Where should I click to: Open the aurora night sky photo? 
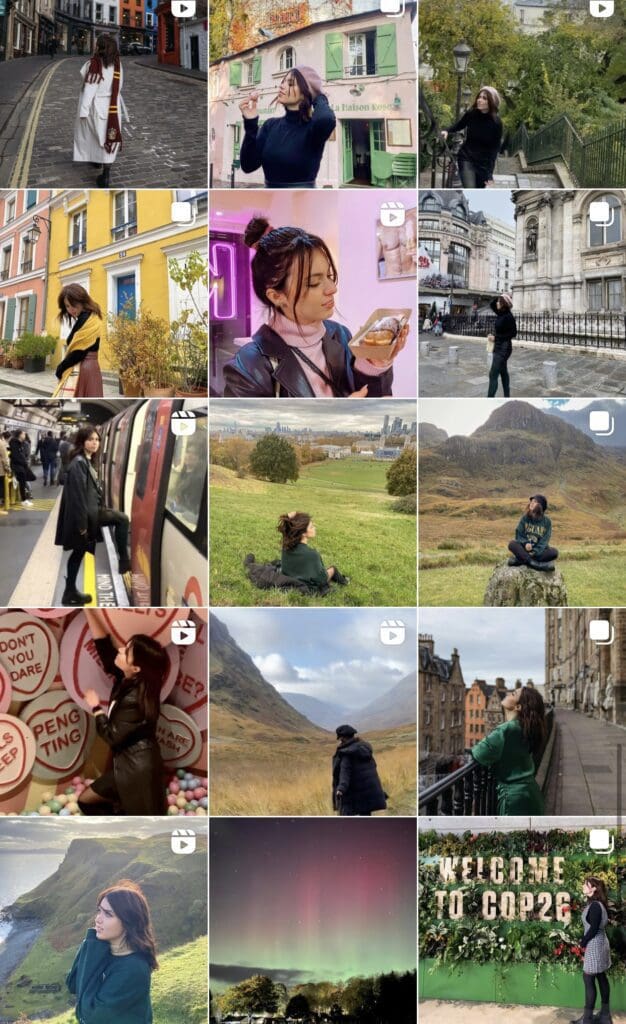(313, 920)
